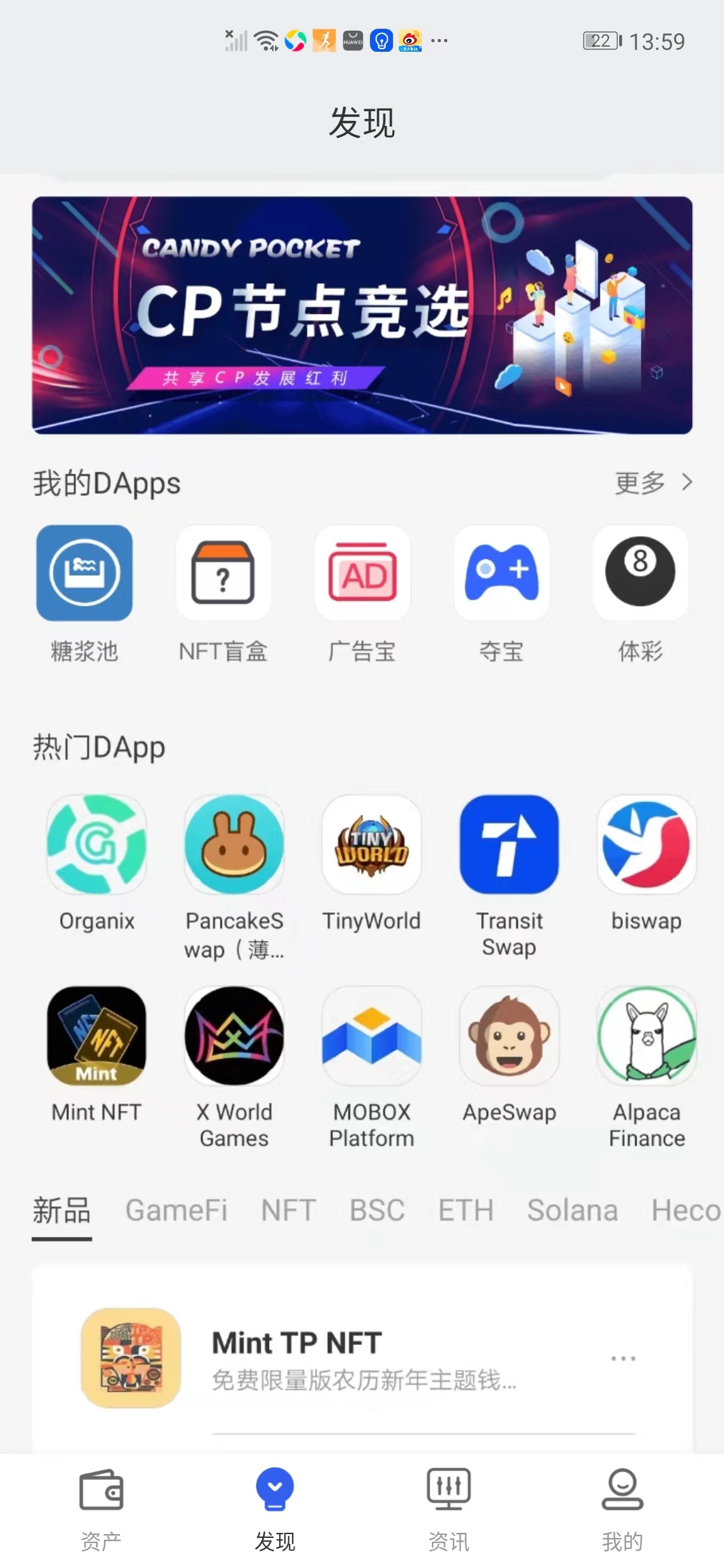The image size is (724, 1568).
Task: Open the 夺宝 game DApp
Action: (x=502, y=573)
